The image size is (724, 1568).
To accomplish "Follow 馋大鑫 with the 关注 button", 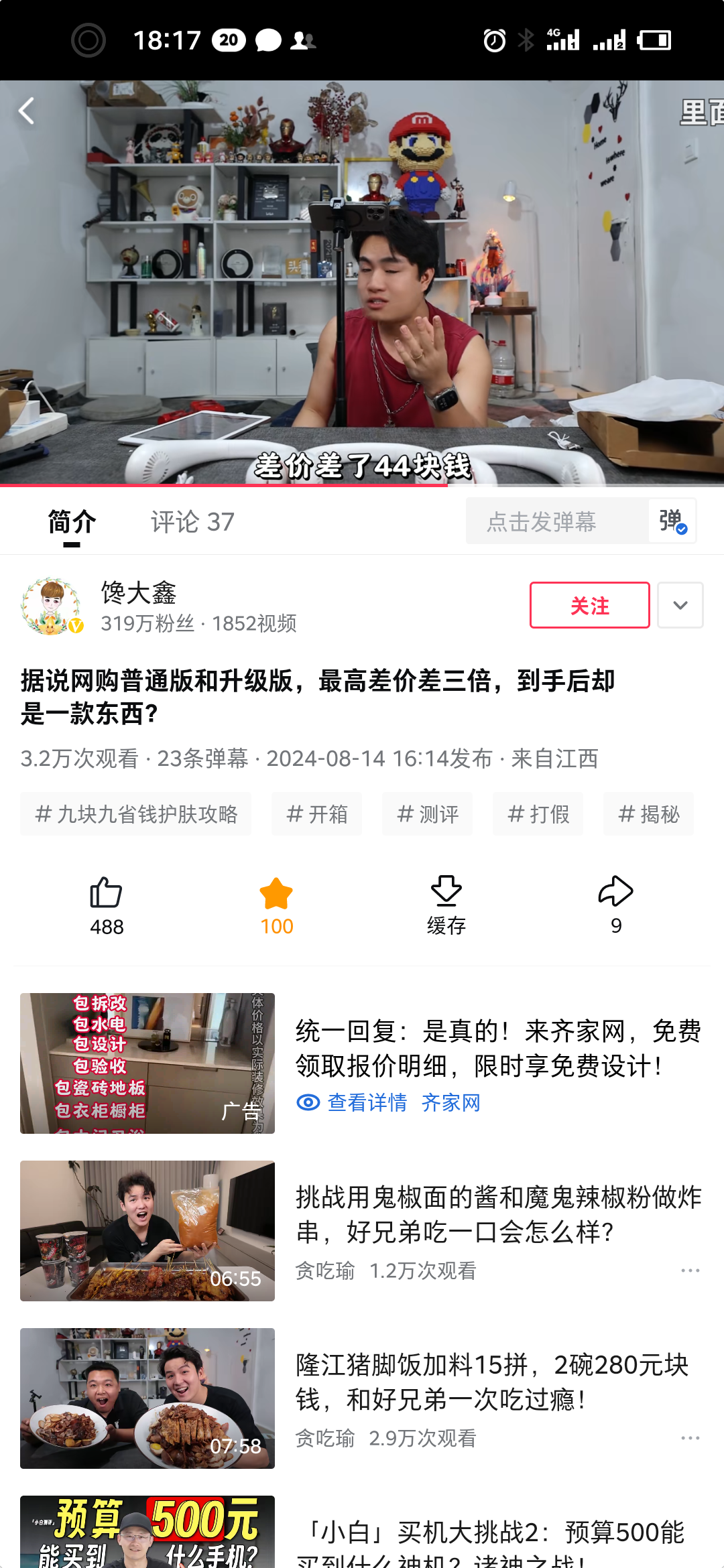I will [589, 605].
